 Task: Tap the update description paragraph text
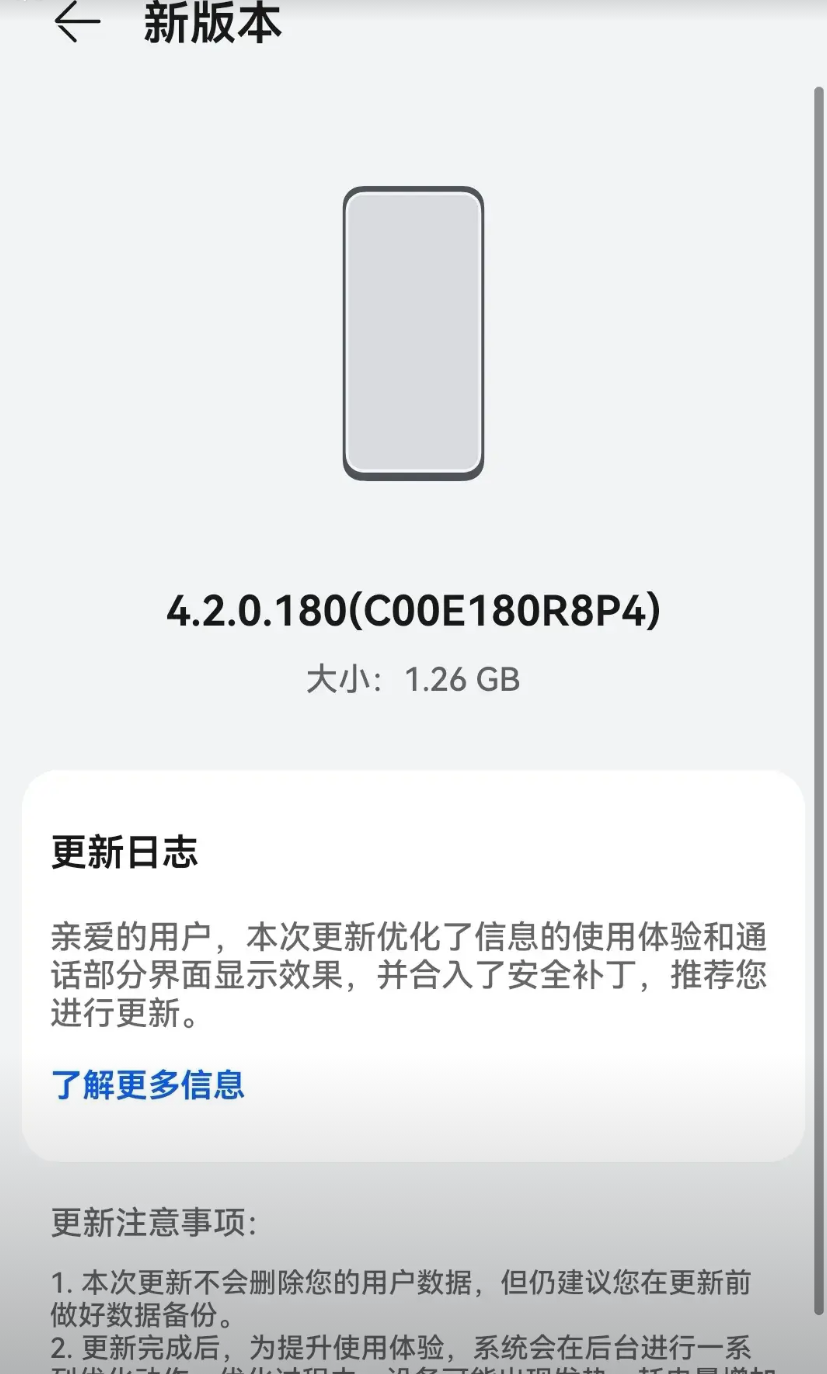pyautogui.click(x=410, y=975)
